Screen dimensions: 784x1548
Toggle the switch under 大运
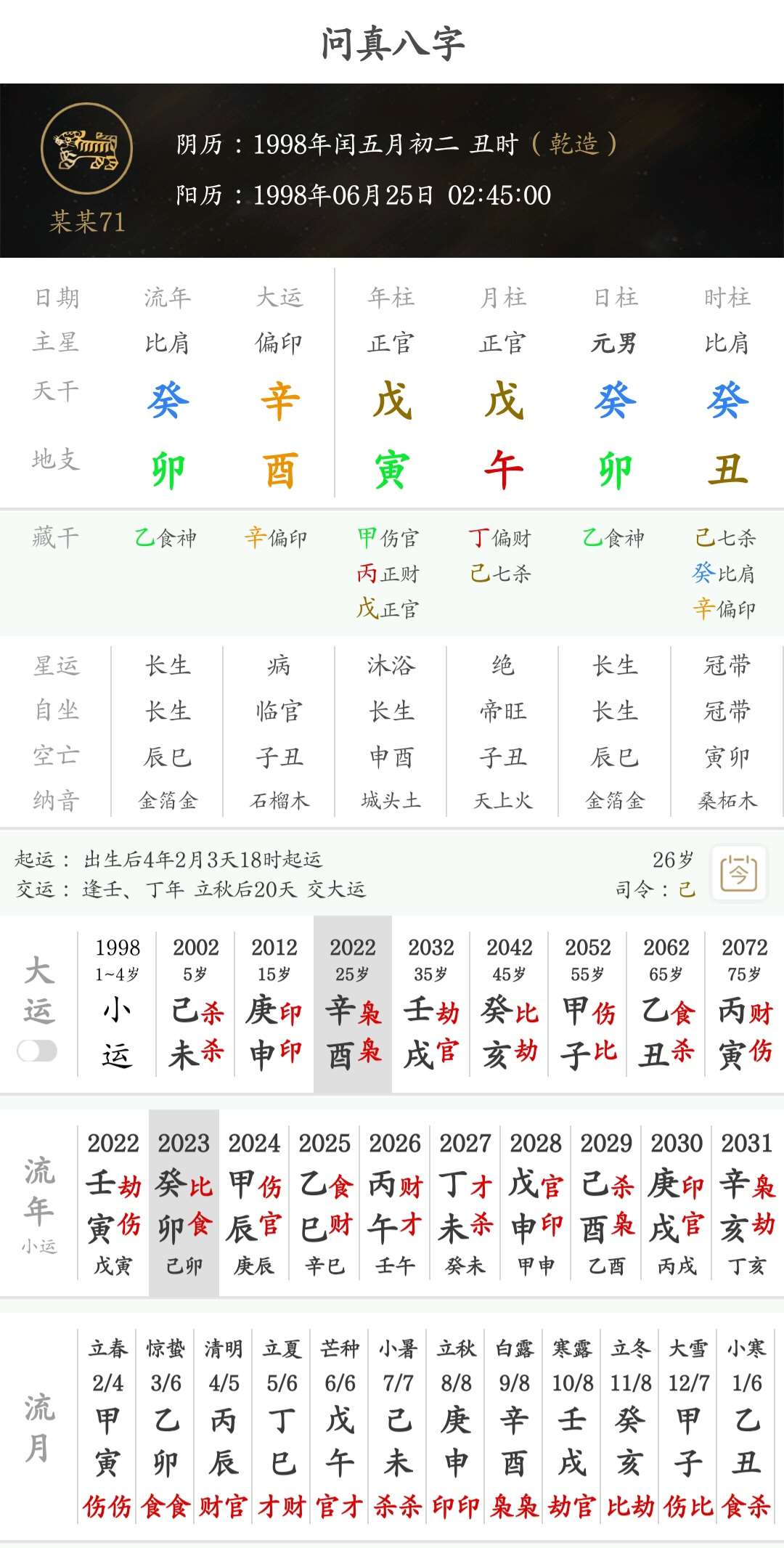pyautogui.click(x=38, y=1051)
